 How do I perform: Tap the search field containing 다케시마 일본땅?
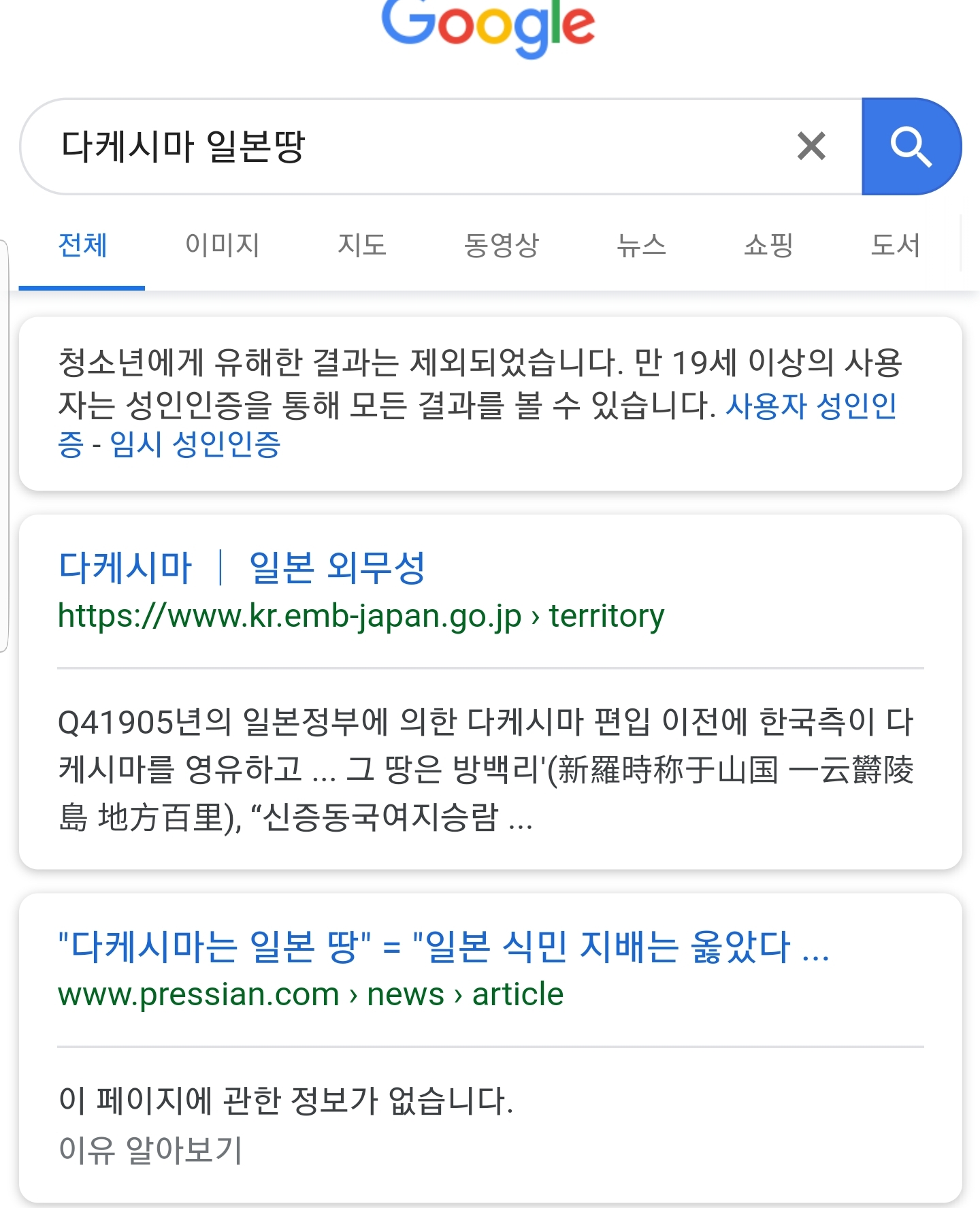(x=408, y=146)
